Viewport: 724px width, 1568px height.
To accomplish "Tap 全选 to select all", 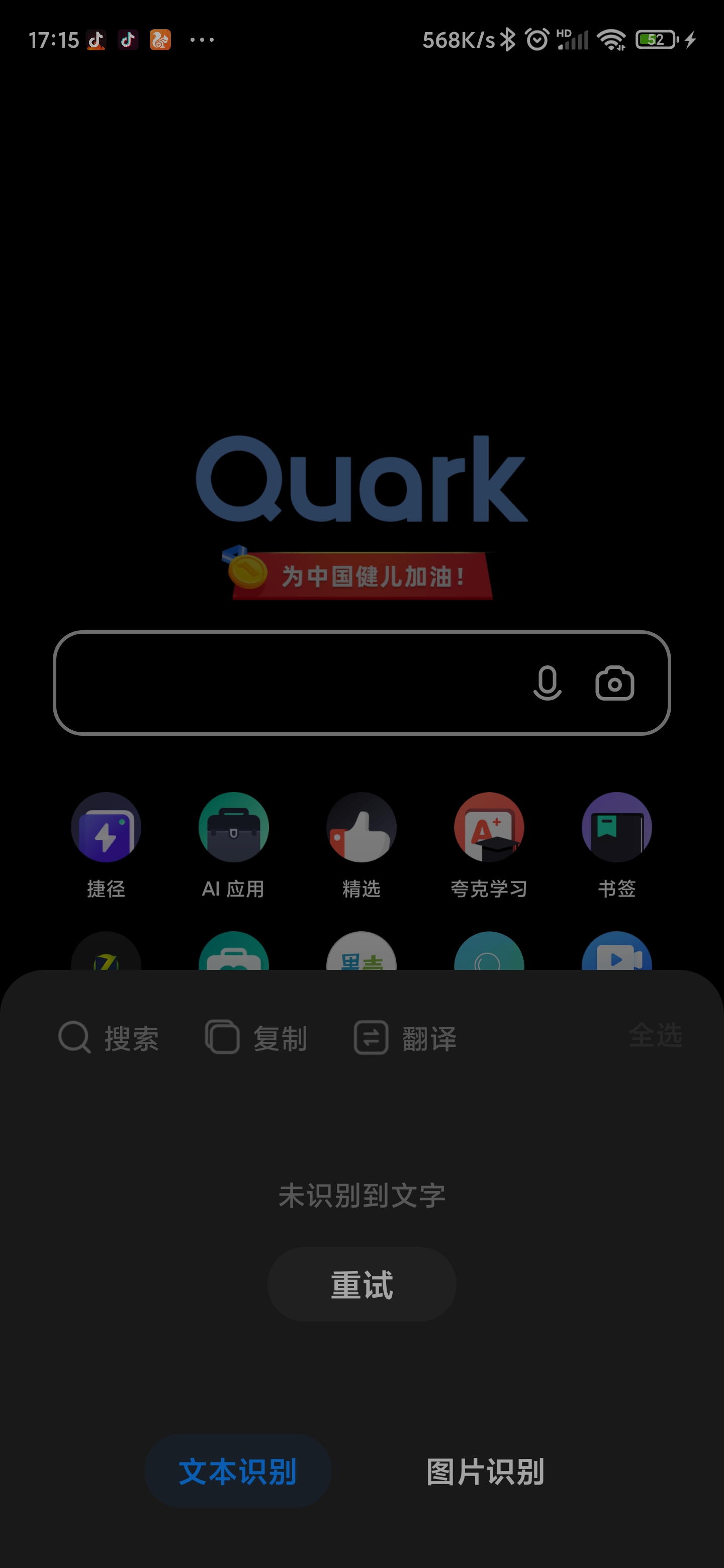I will click(655, 1035).
